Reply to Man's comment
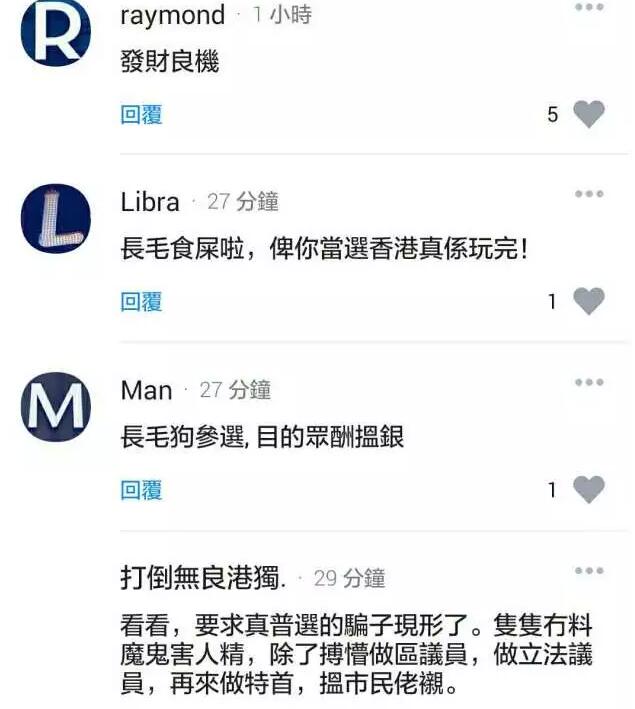 [x=141, y=490]
